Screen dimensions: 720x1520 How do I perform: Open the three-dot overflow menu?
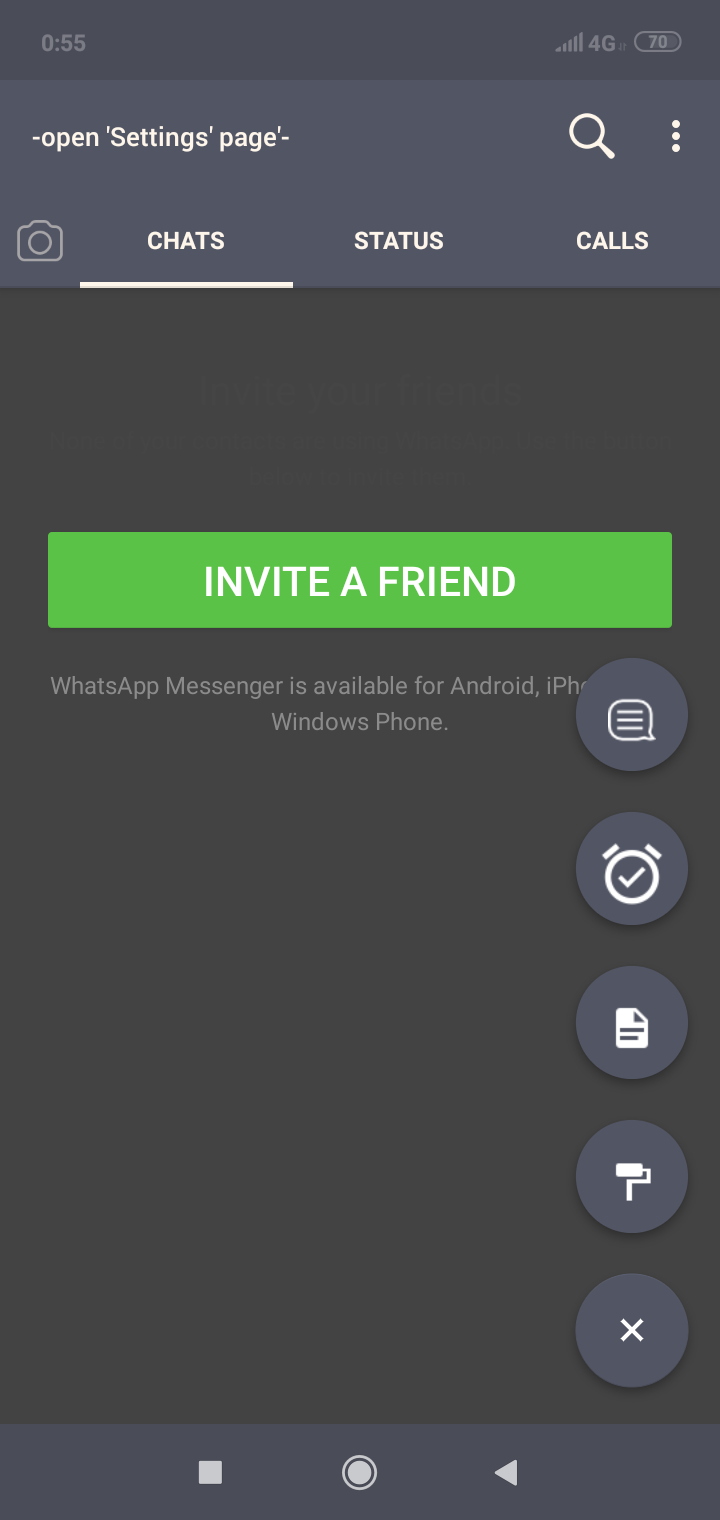pyautogui.click(x=676, y=136)
